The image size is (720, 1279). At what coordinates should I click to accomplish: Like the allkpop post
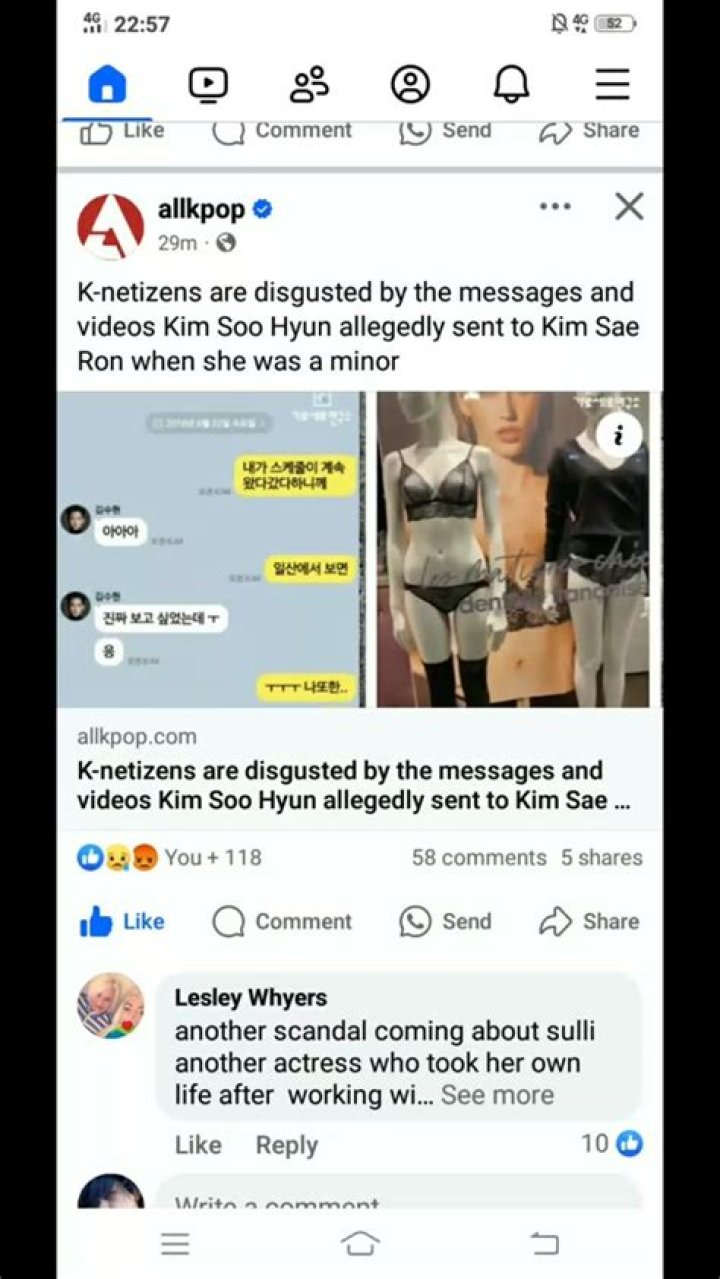click(x=122, y=922)
